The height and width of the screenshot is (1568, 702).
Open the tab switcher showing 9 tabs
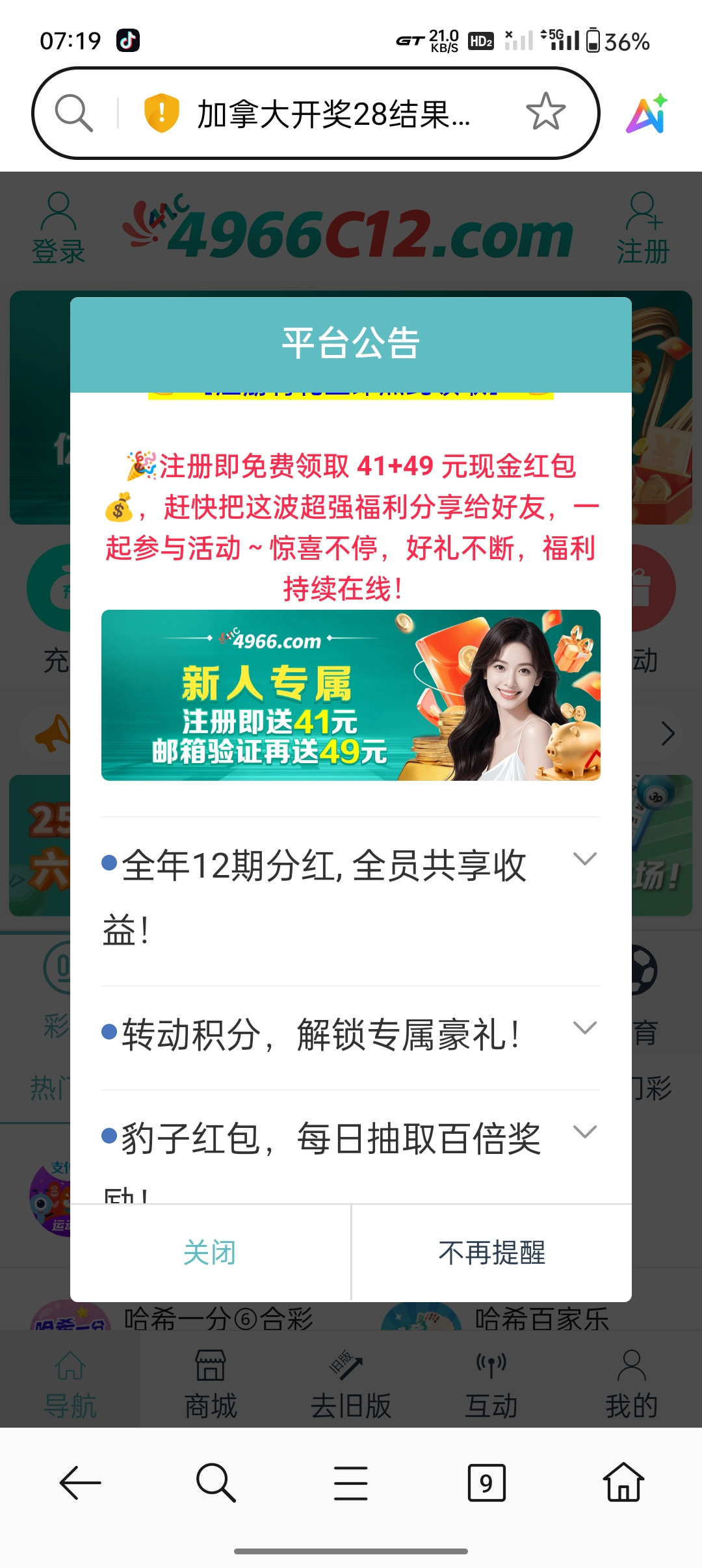[x=486, y=1483]
